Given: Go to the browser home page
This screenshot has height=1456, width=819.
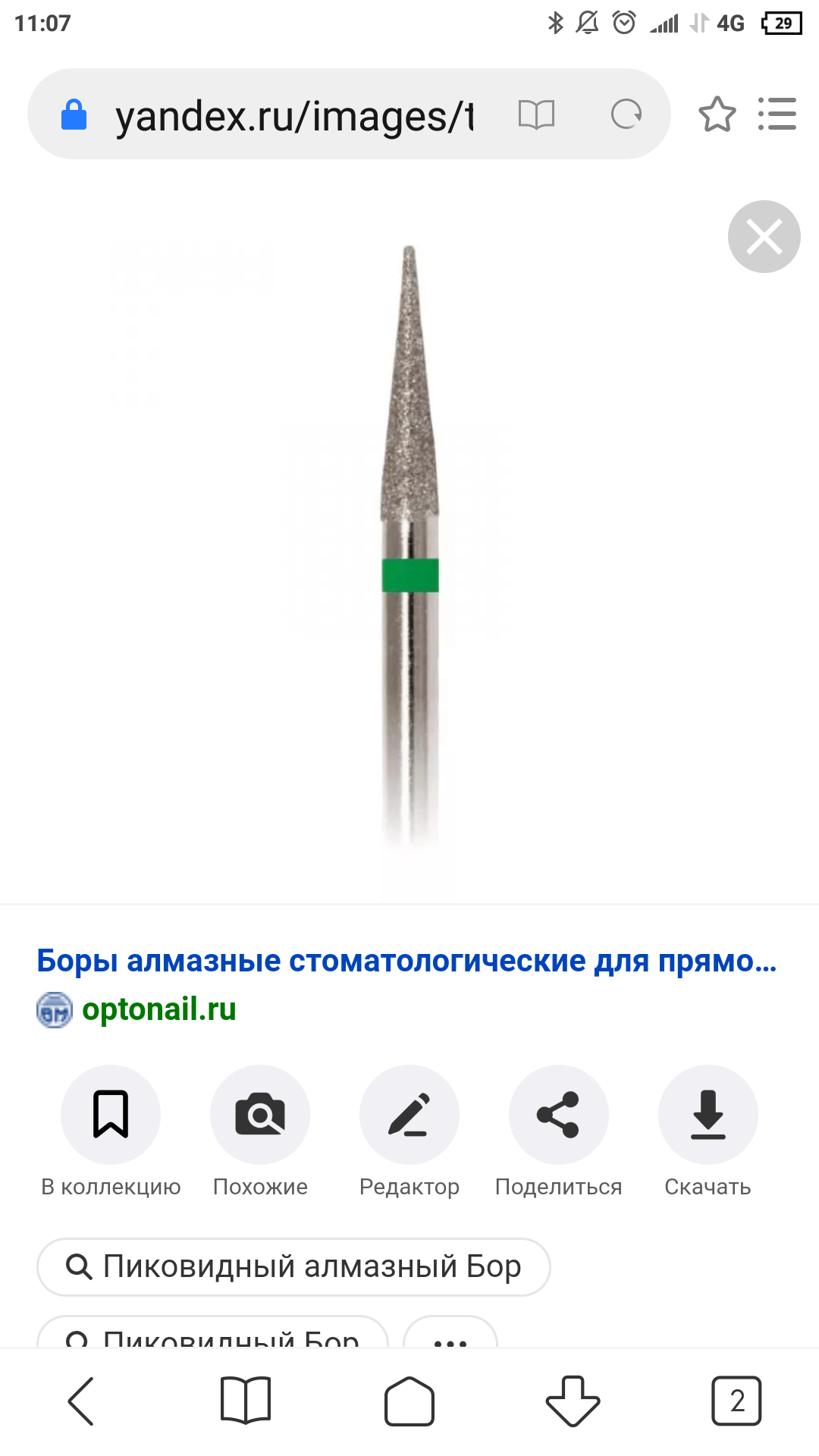Looking at the screenshot, I should pyautogui.click(x=409, y=1401).
